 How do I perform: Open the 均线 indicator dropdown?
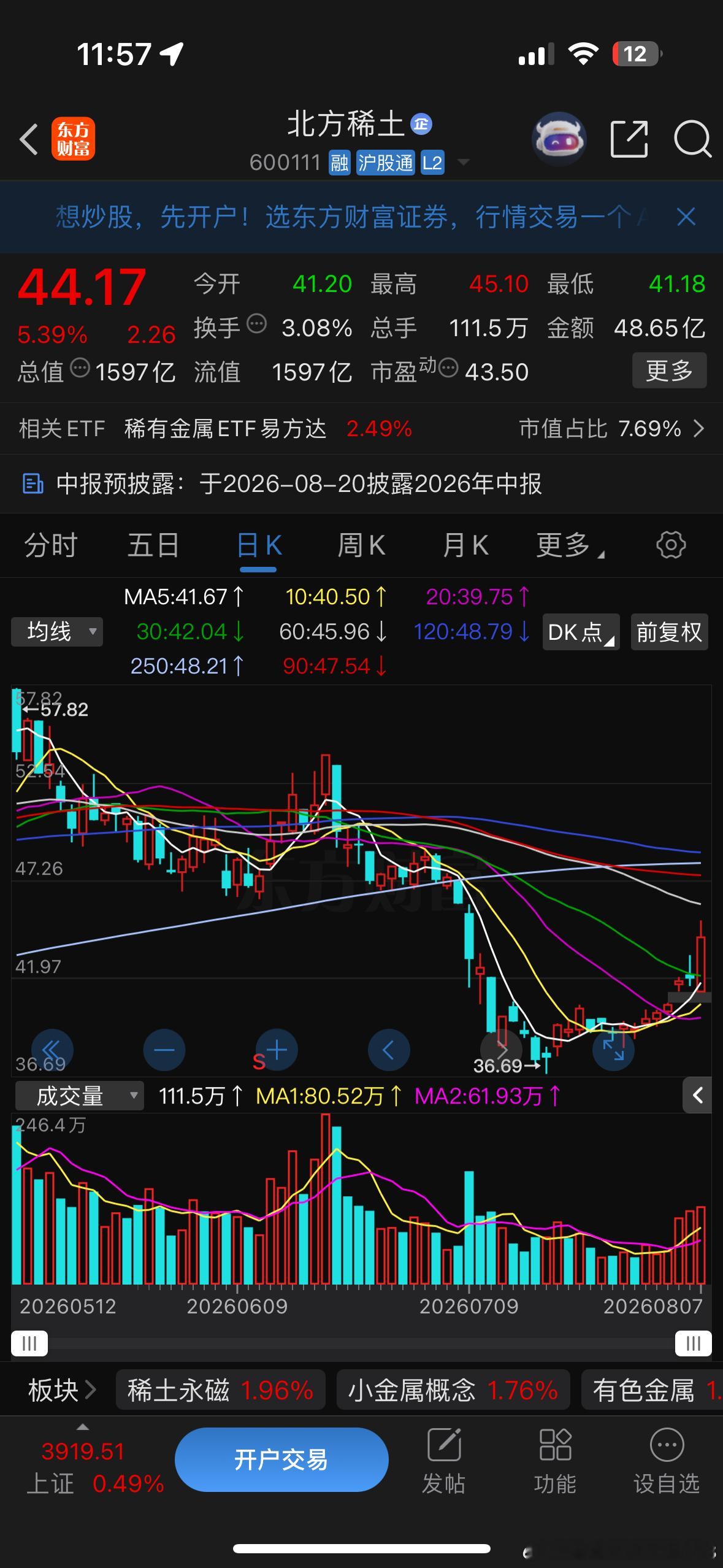(57, 632)
